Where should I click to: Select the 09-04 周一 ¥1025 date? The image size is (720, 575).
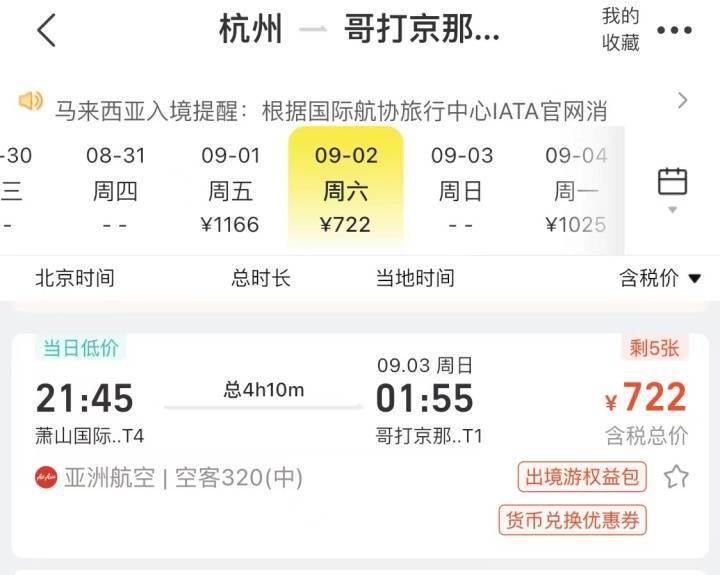(576, 190)
